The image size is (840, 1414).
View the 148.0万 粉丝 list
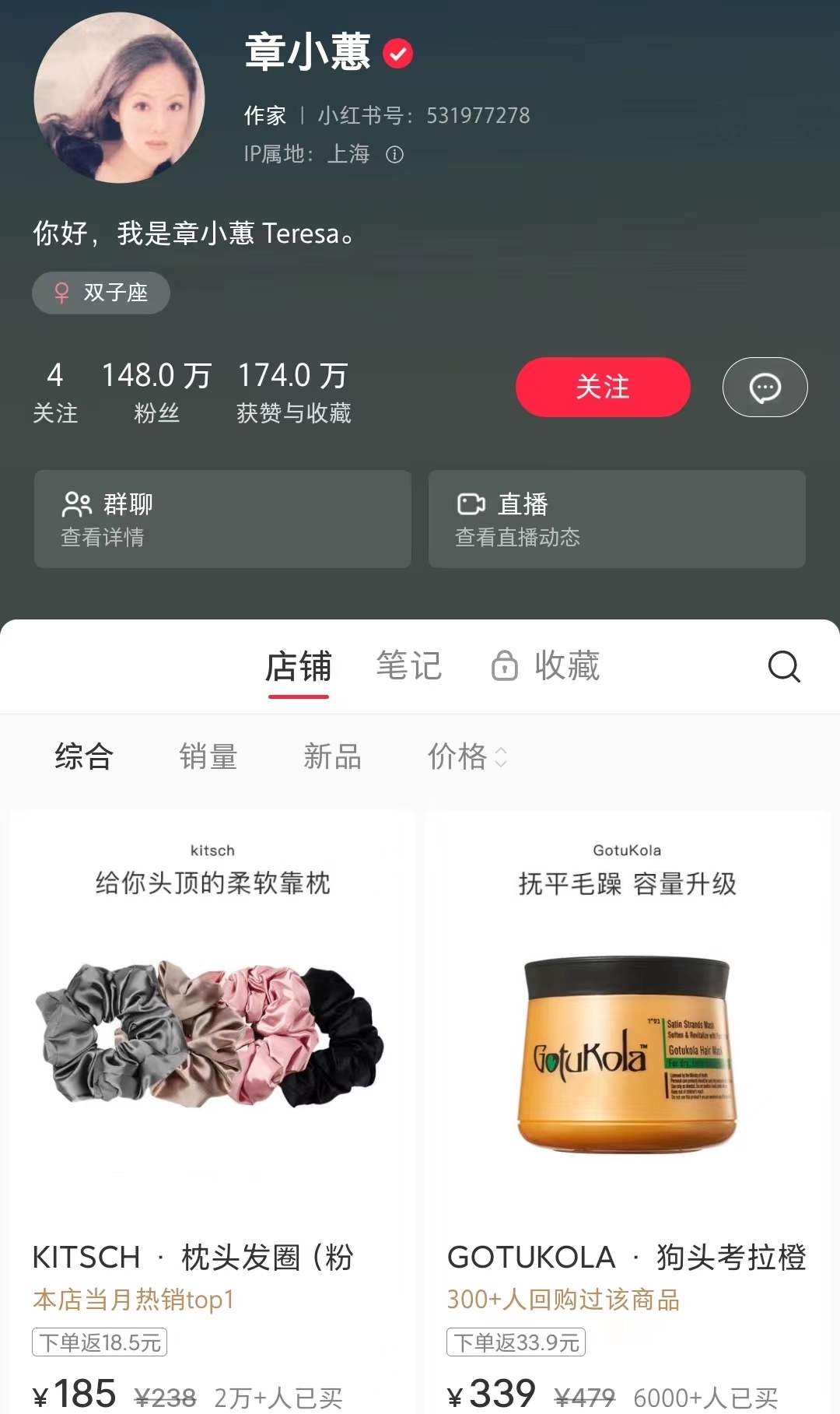pyautogui.click(x=156, y=391)
